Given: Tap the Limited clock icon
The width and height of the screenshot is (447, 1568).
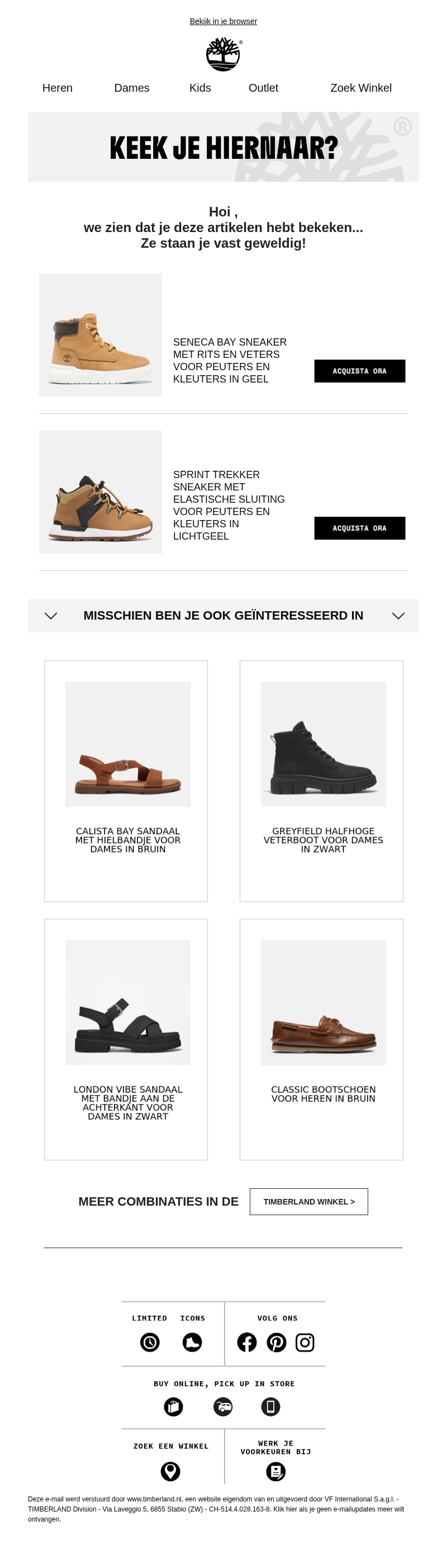Looking at the screenshot, I should [x=150, y=1342].
